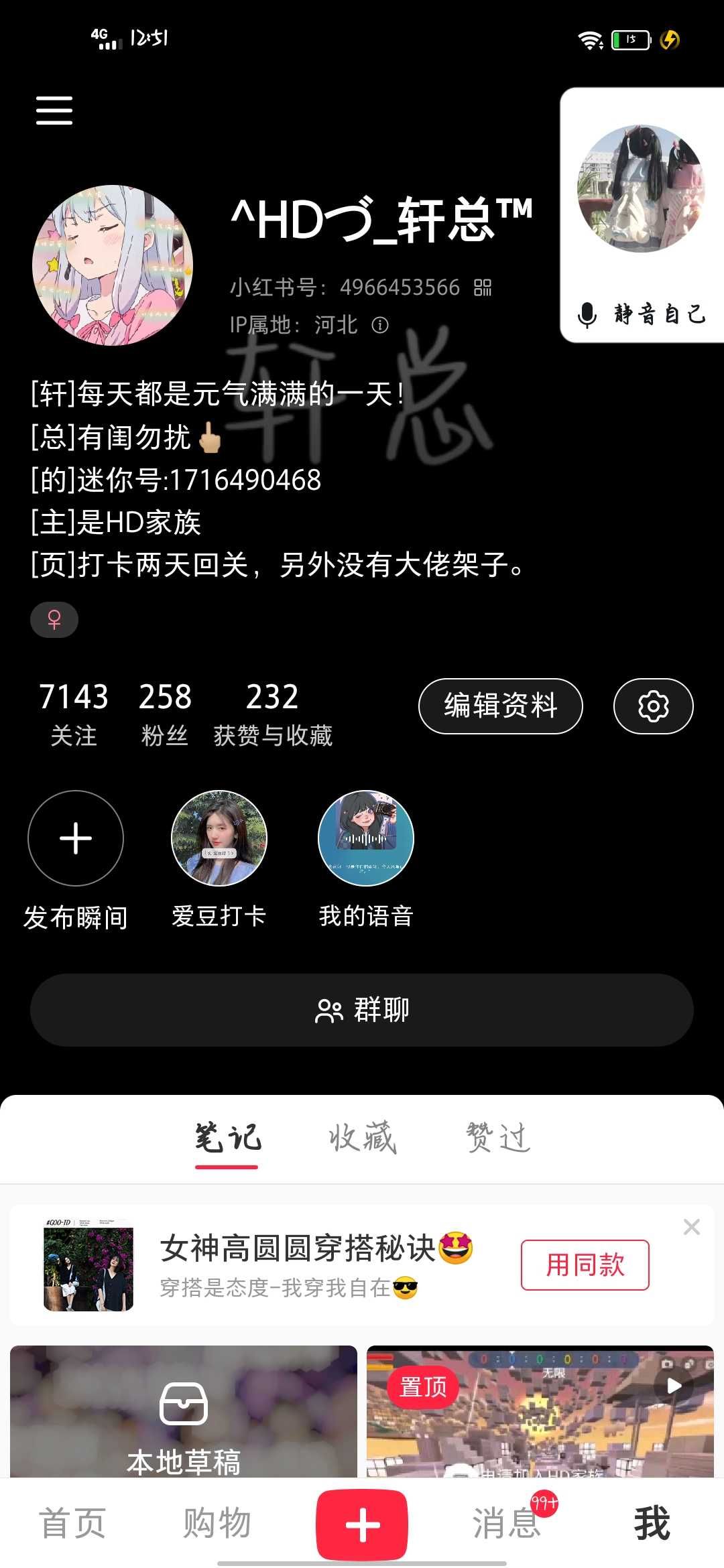Open the hamburger drawer menu
This screenshot has height=1568, width=724.
click(54, 110)
